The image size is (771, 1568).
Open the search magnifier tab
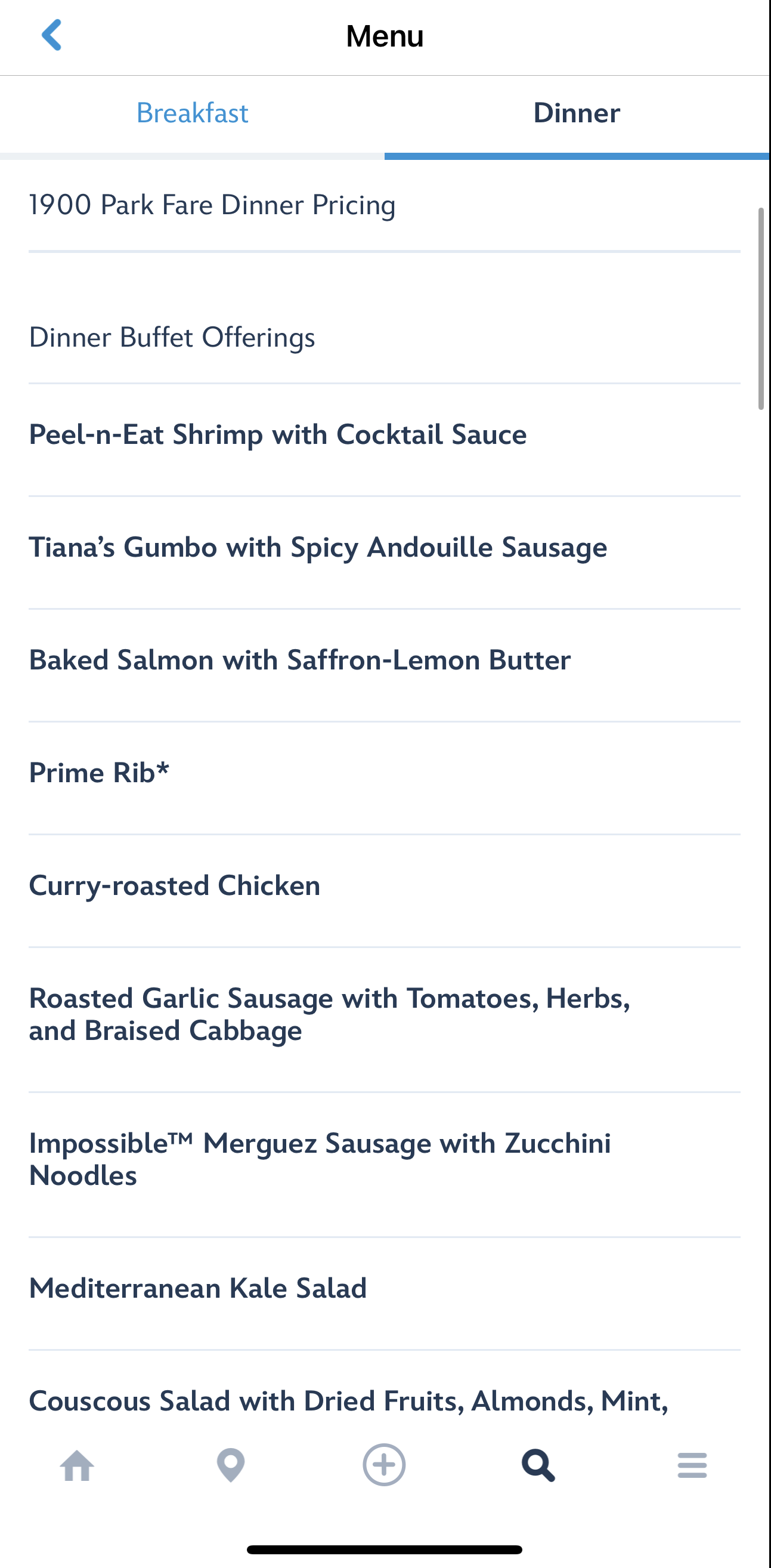538,1465
